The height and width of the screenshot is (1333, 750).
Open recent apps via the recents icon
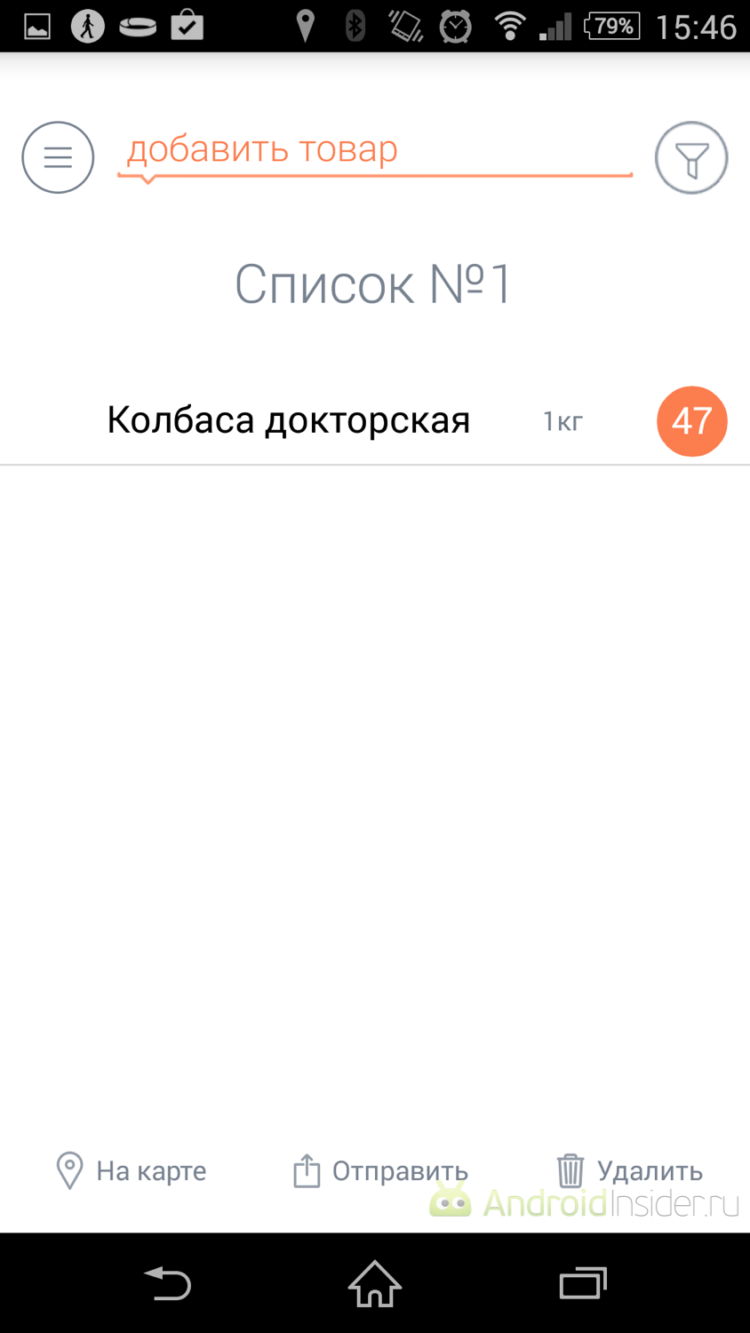[x=583, y=1283]
